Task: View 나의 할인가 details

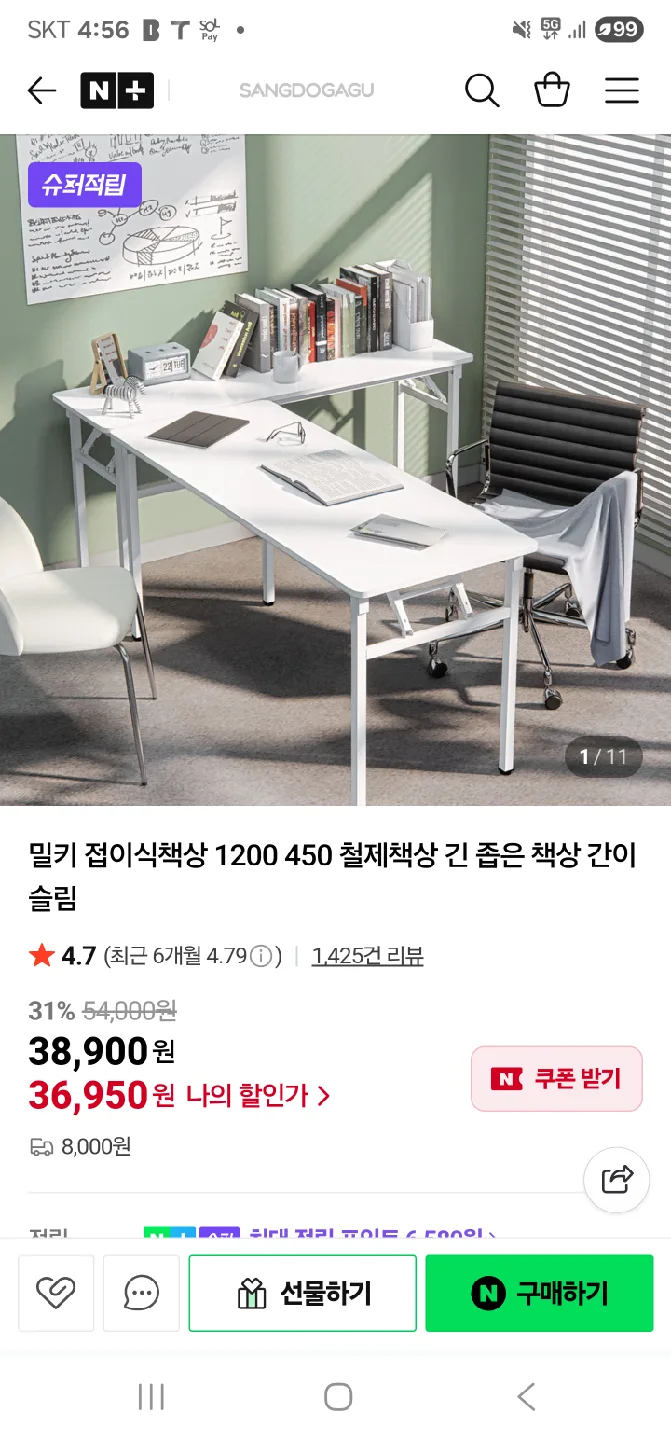Action: pos(256,1096)
